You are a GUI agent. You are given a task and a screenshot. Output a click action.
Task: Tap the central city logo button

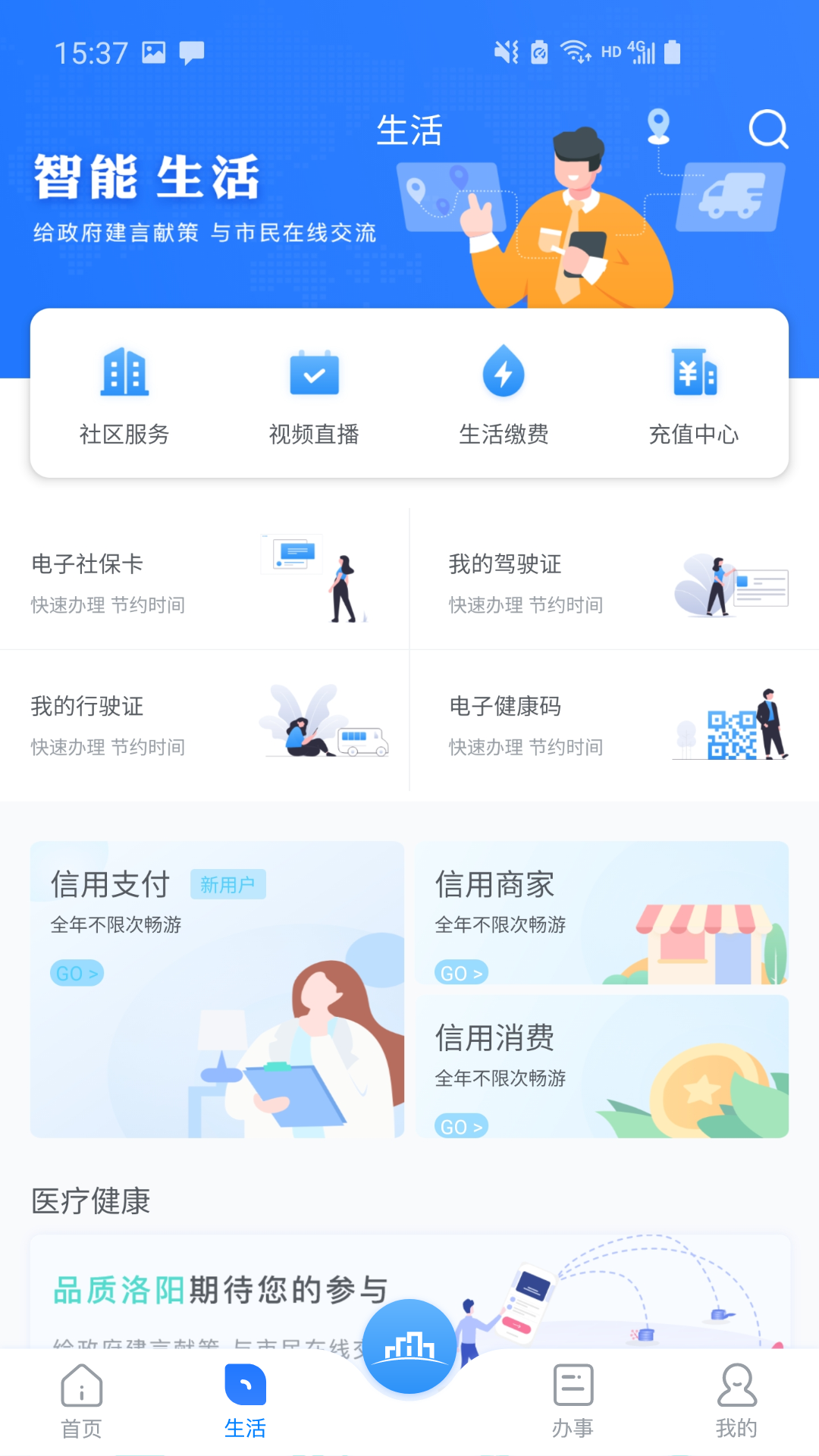(x=409, y=1346)
